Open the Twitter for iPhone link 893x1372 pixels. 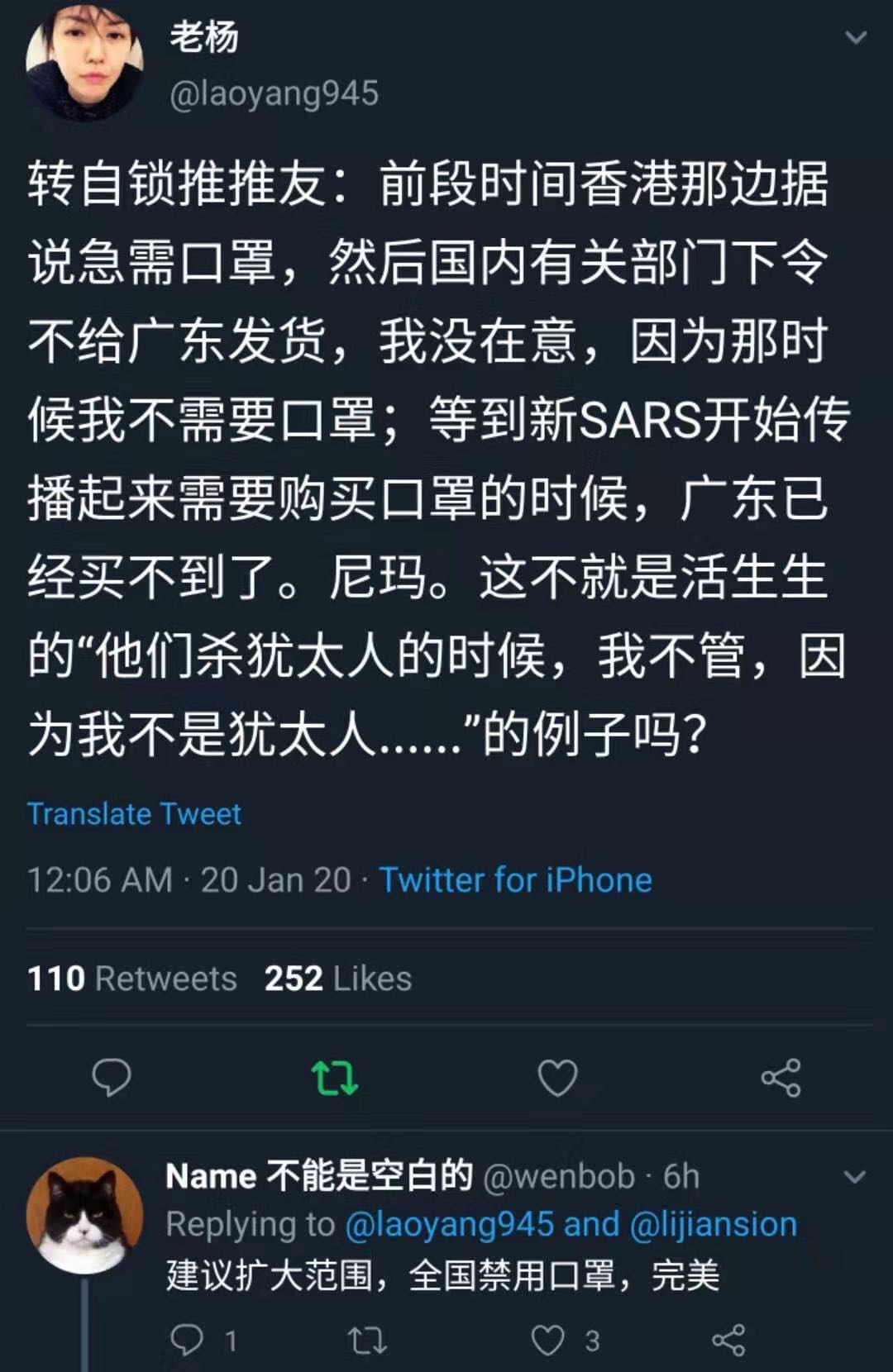click(515, 880)
